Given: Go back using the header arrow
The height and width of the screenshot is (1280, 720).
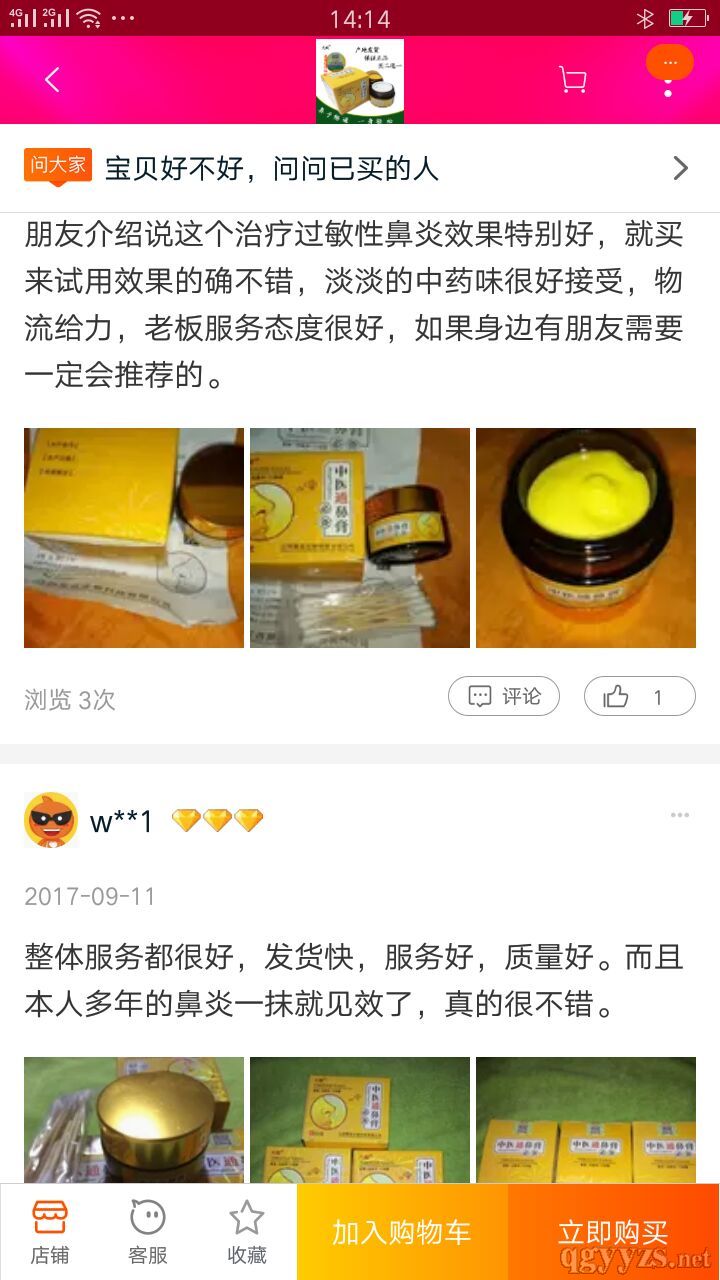Looking at the screenshot, I should click(53, 80).
